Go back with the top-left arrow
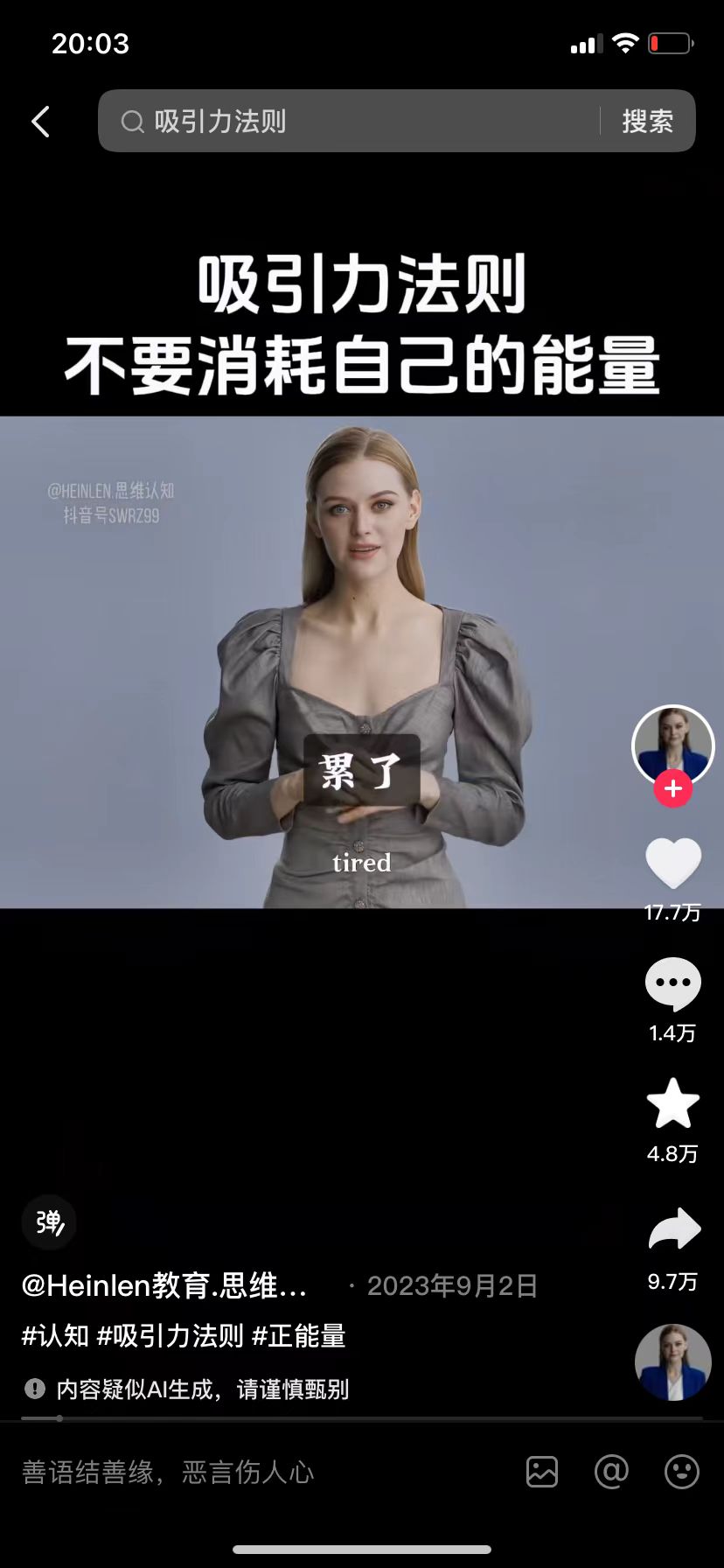The width and height of the screenshot is (724, 1568). click(40, 122)
